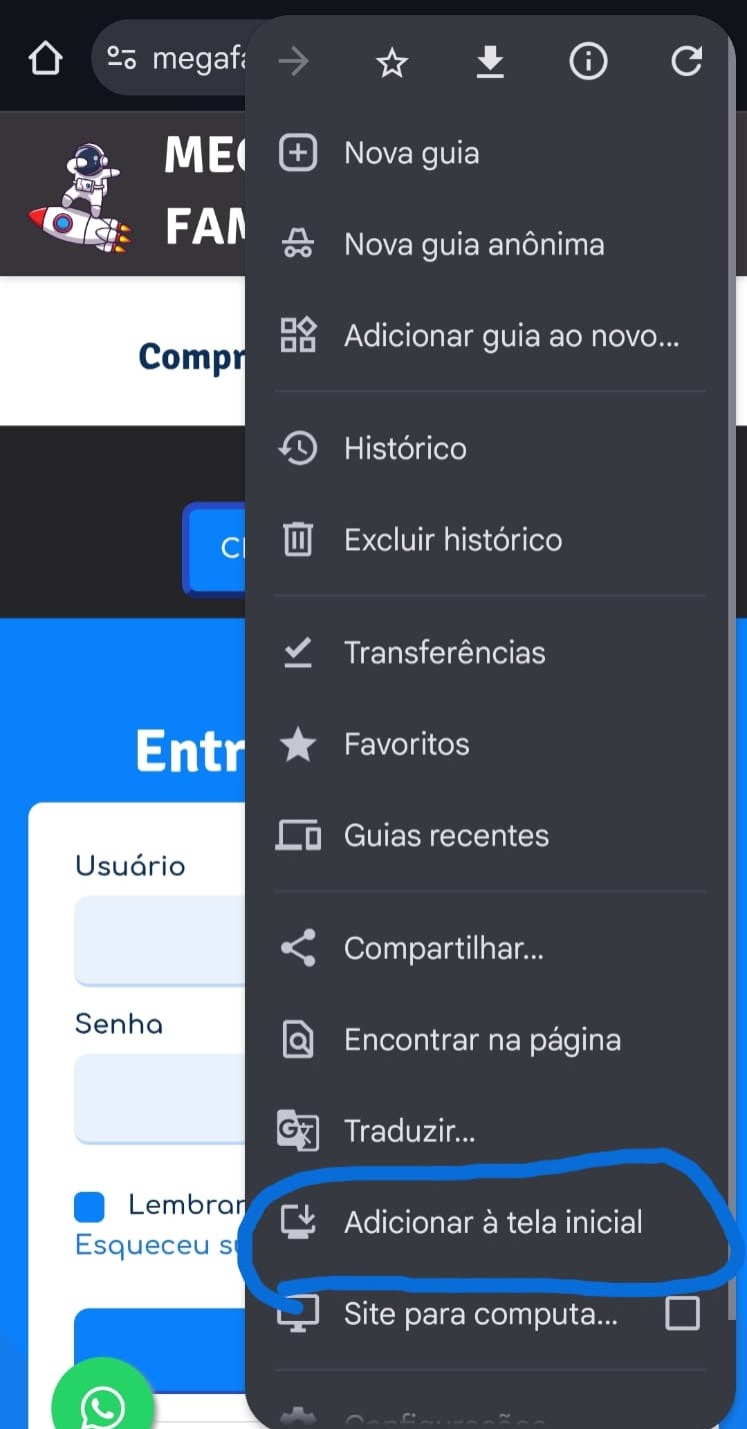Show Guias recentes
Viewport: 747px width, 1429px height.
point(446,836)
